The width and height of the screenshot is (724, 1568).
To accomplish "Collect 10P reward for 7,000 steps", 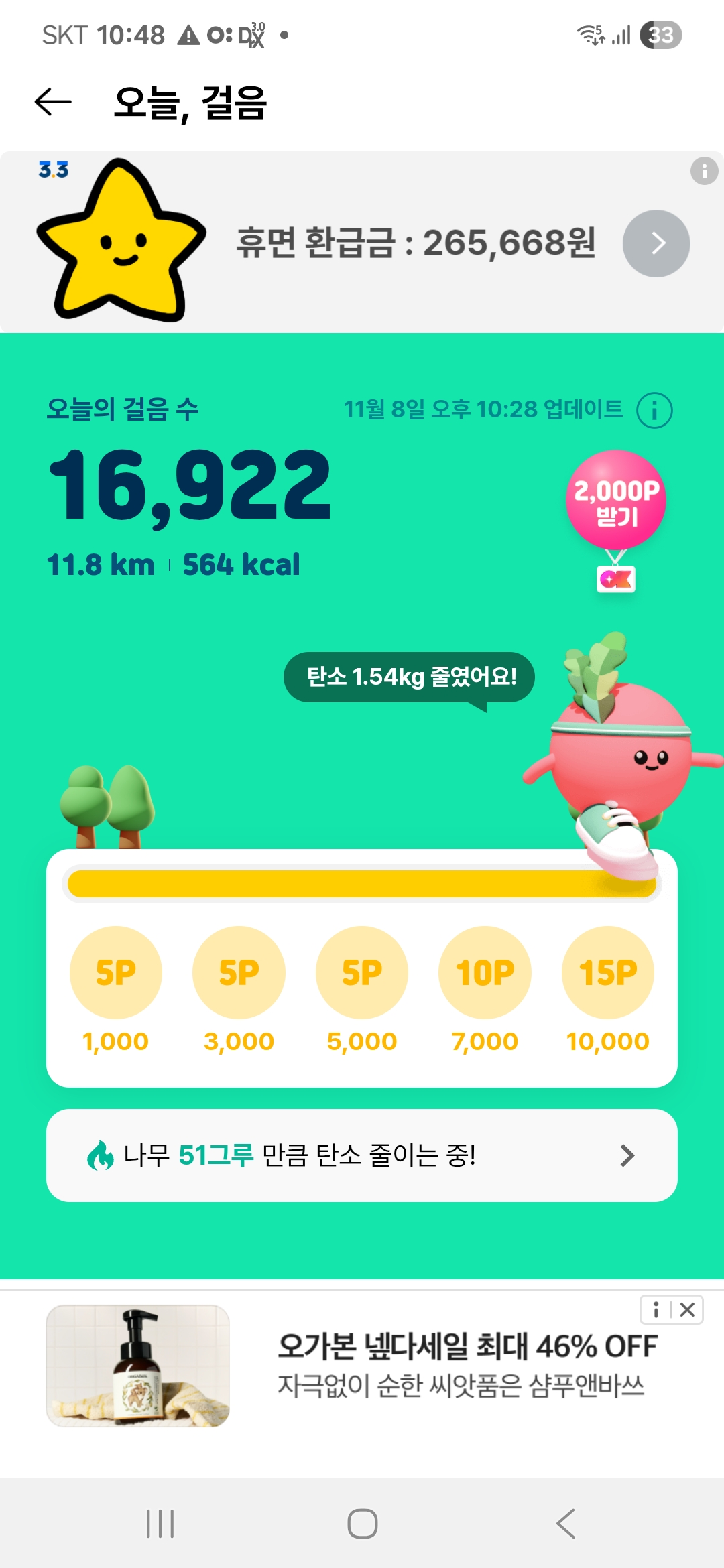I will (x=485, y=972).
